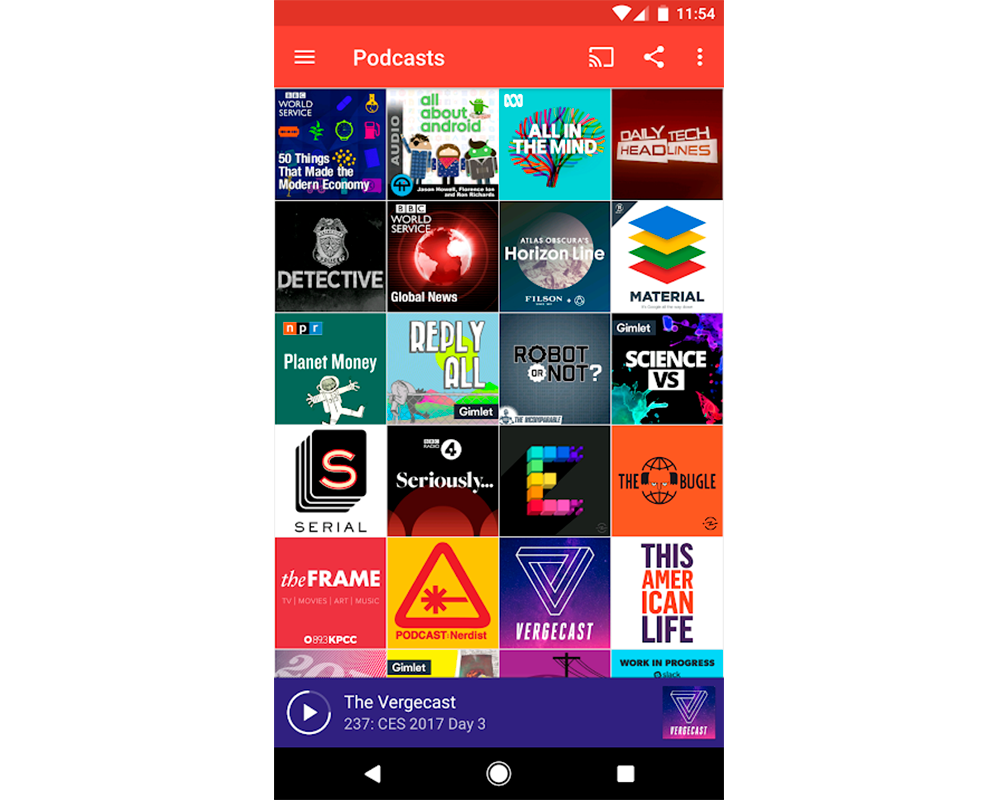
Task: Open the Material podcast
Action: (x=667, y=256)
